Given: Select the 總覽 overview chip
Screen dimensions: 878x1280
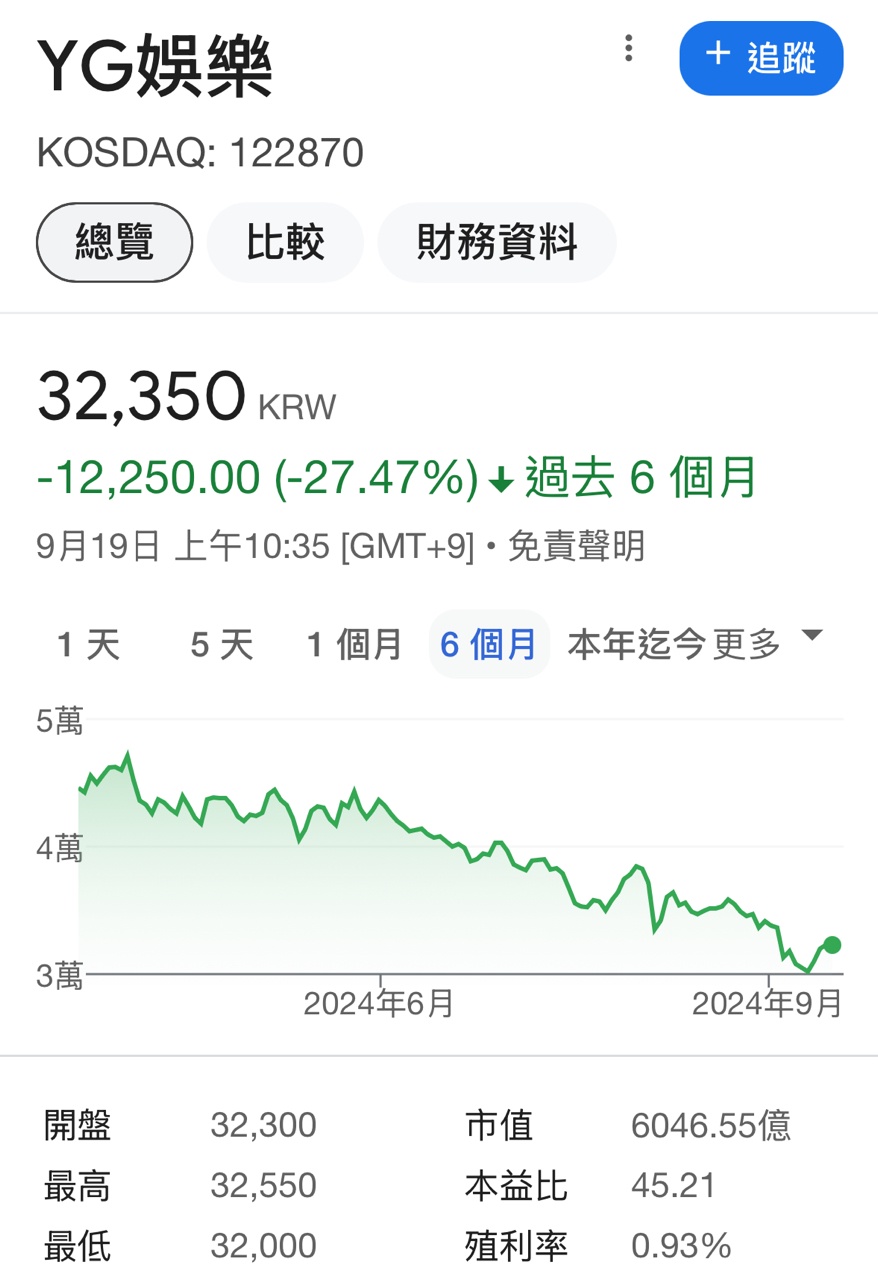Looking at the screenshot, I should click(x=114, y=243).
